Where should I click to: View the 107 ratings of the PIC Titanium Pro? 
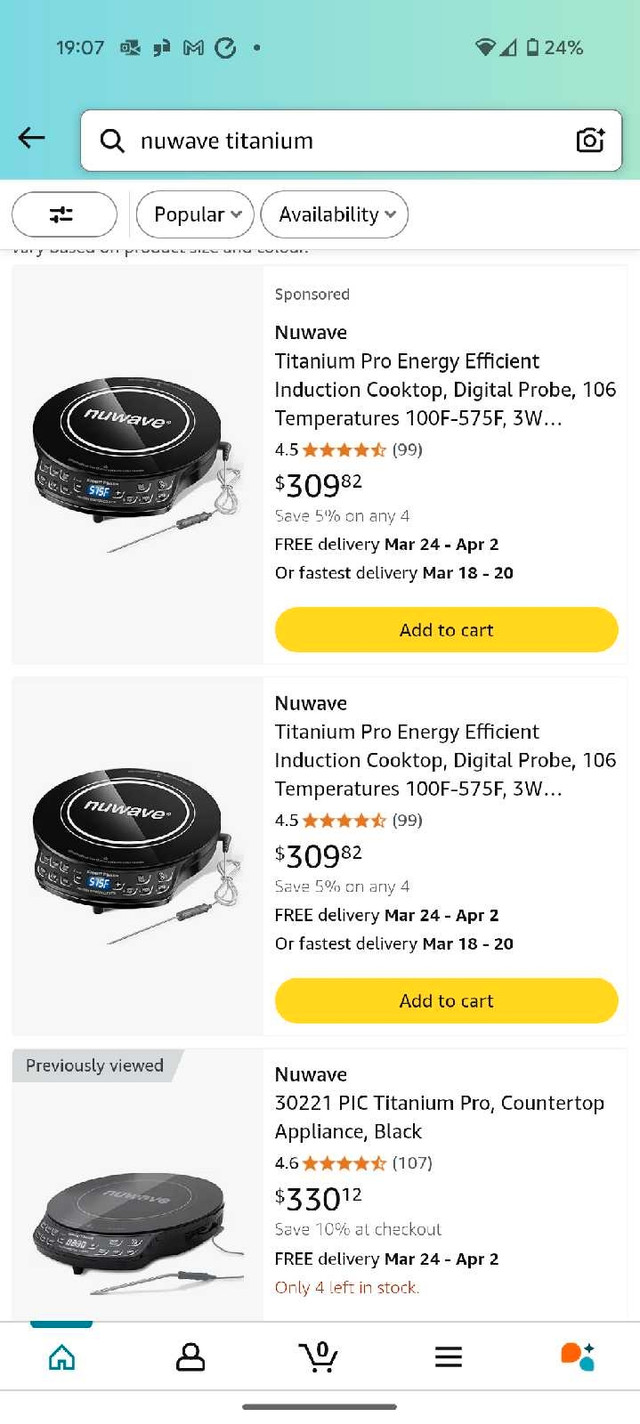click(x=412, y=1163)
